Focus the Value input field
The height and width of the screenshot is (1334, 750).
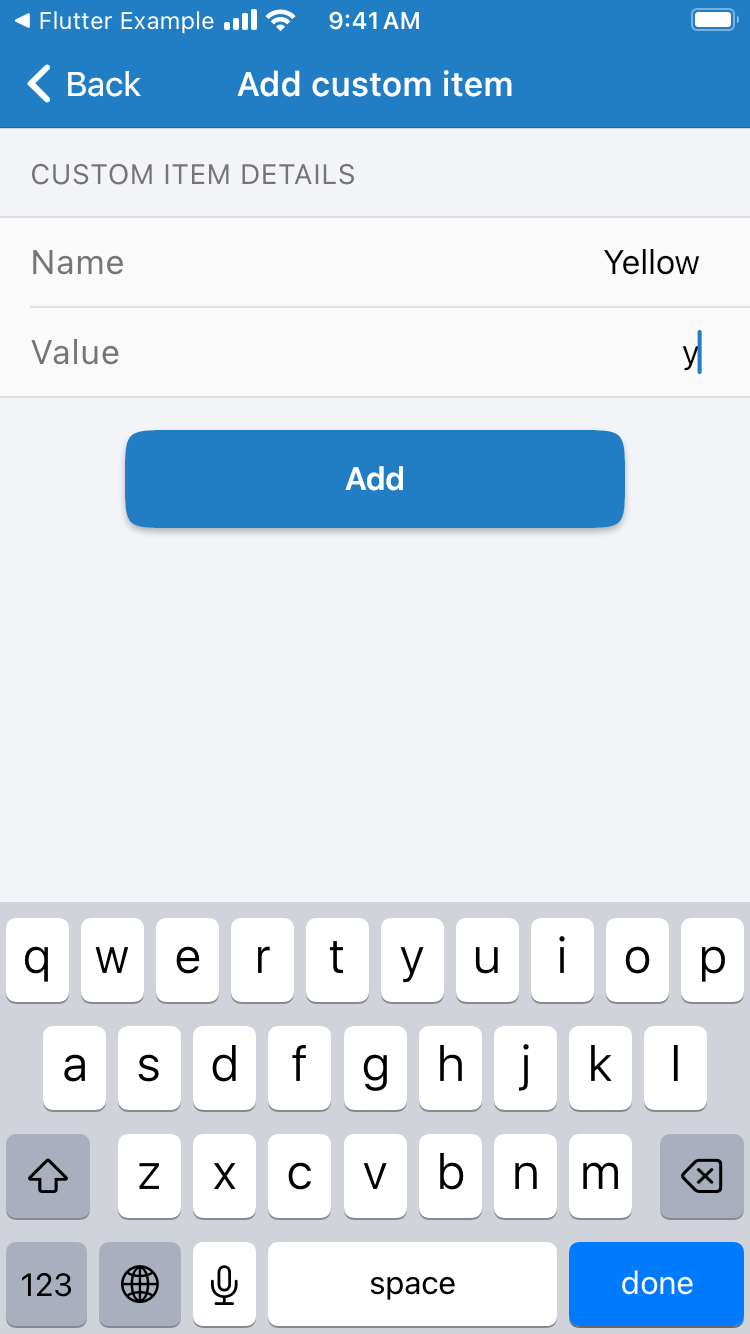(x=375, y=352)
